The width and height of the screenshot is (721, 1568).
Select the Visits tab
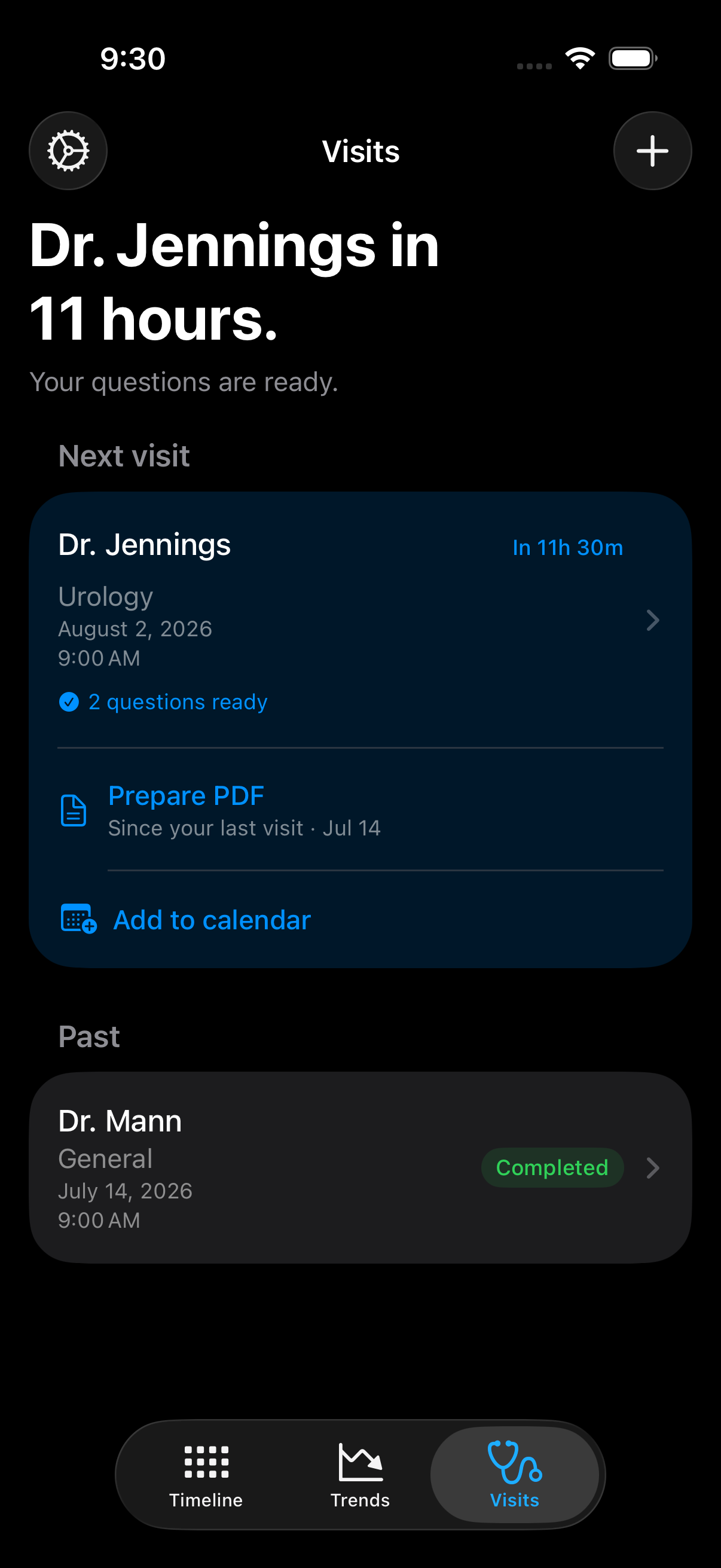(x=515, y=1474)
